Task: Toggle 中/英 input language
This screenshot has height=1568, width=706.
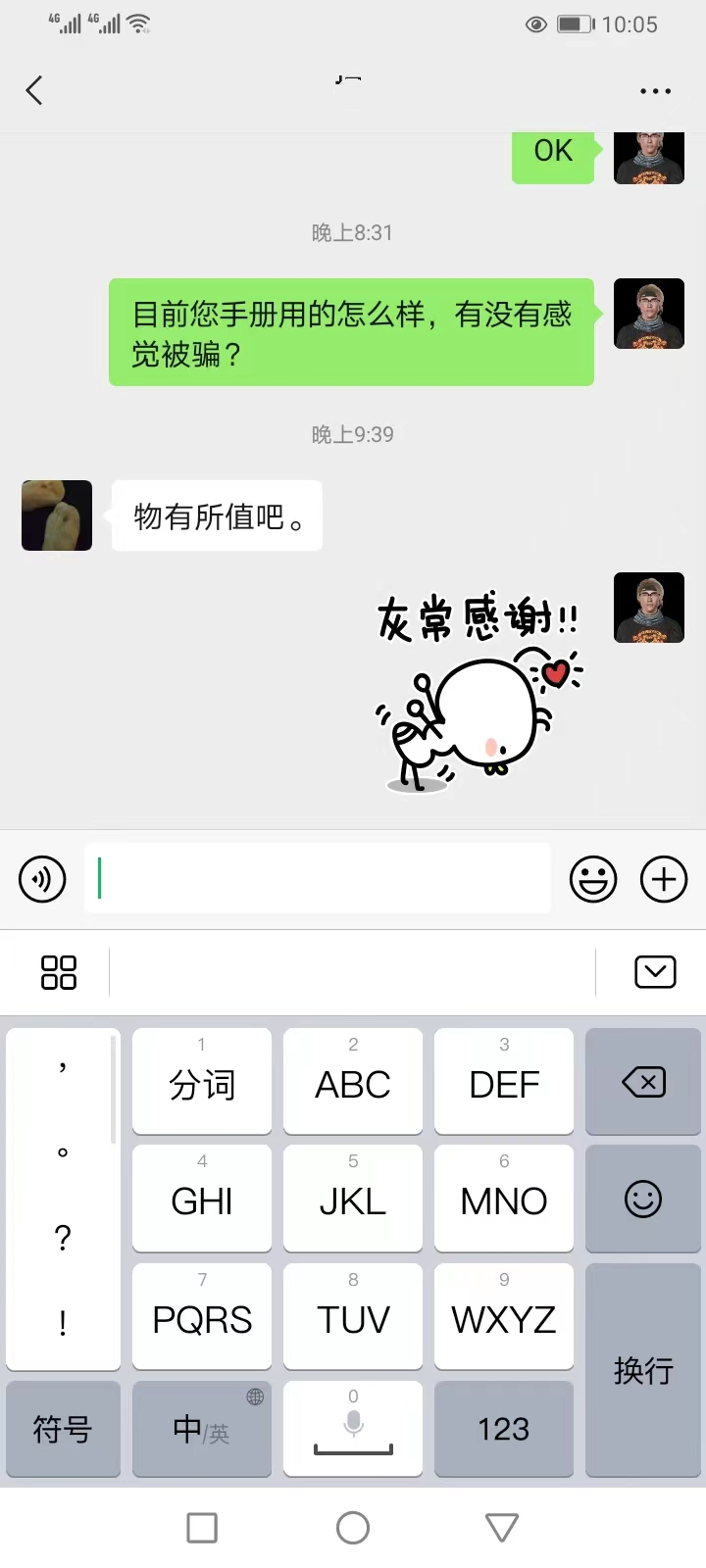Action: pos(202,1430)
